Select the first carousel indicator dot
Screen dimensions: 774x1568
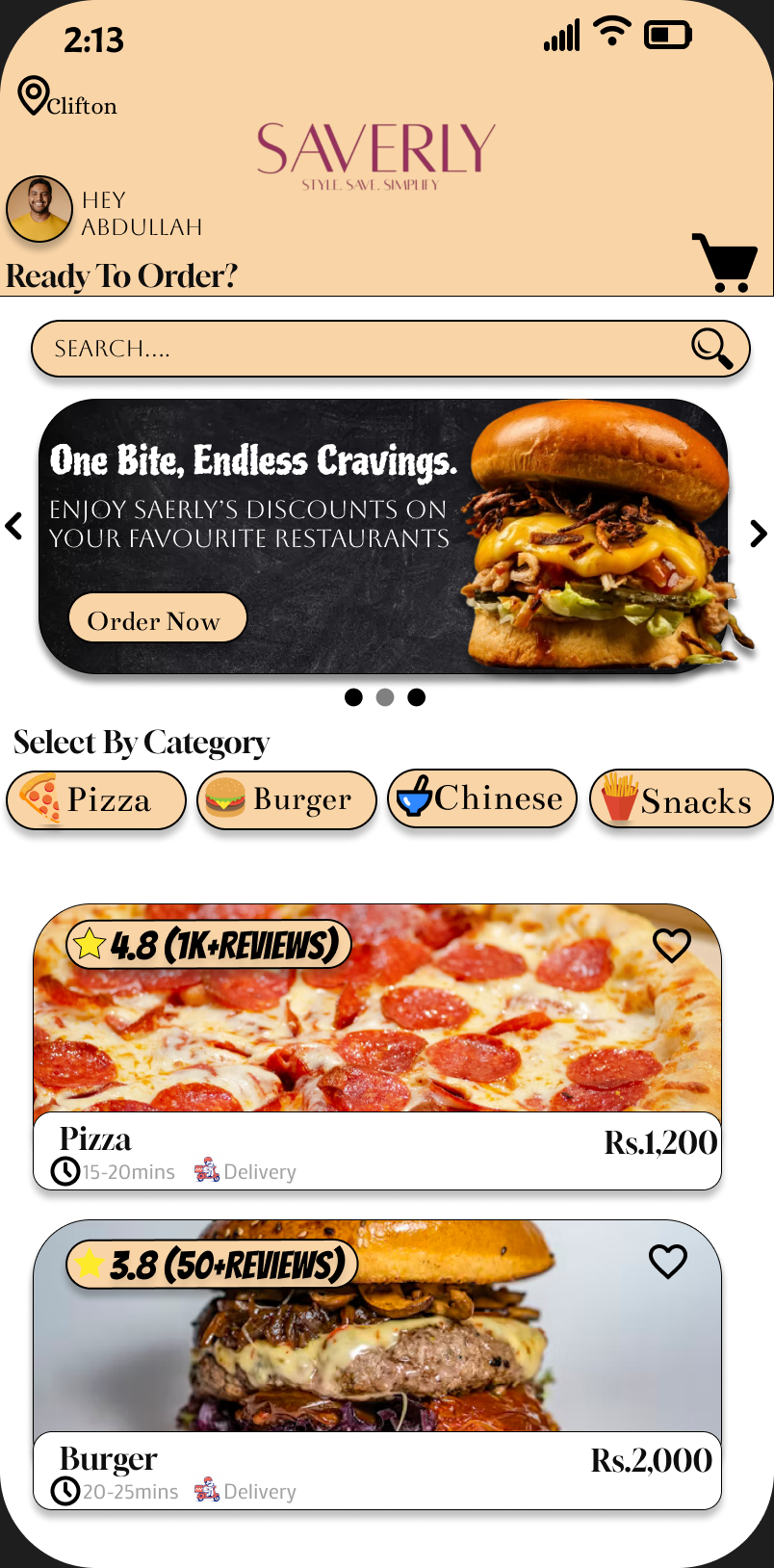(353, 696)
